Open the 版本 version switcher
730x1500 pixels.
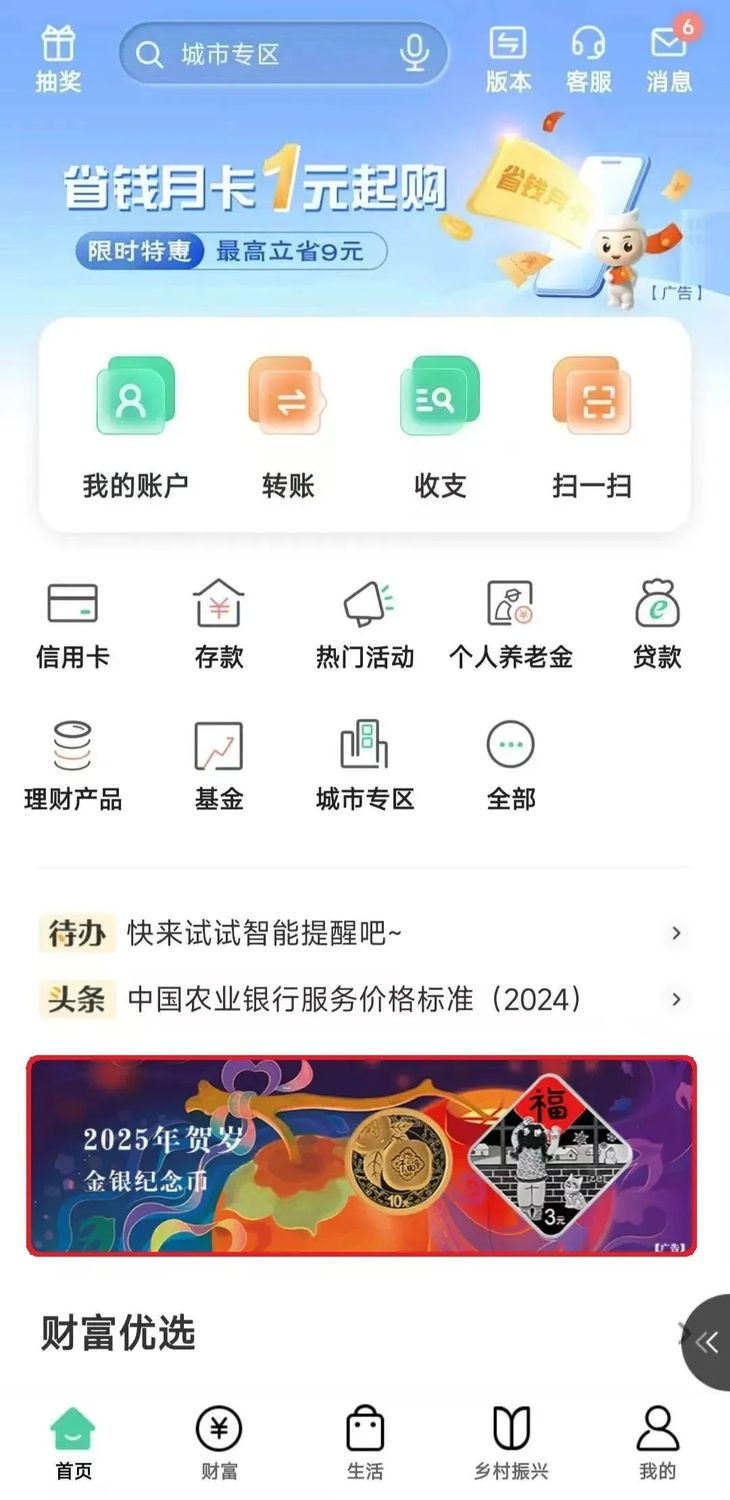(x=508, y=58)
